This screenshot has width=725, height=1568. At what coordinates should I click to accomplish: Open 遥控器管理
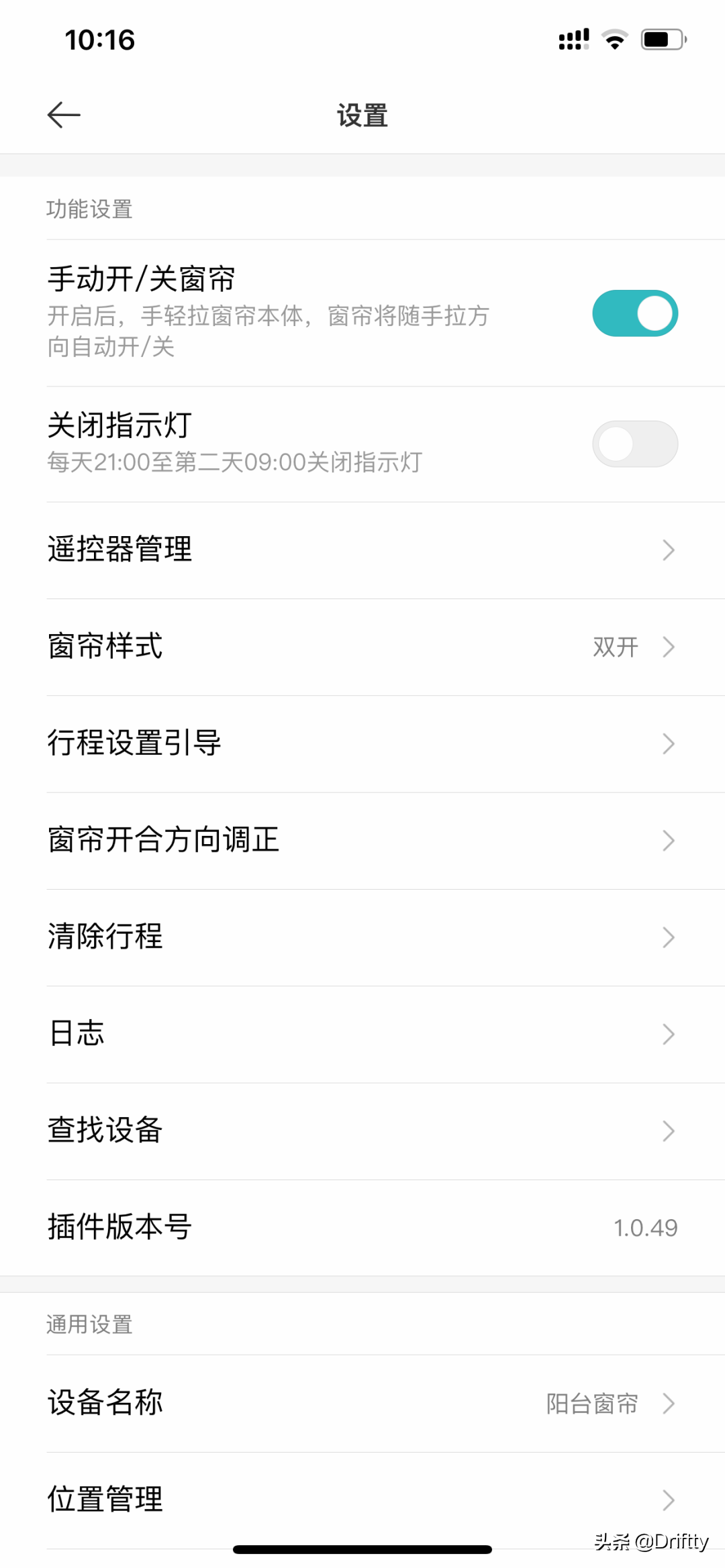362,550
